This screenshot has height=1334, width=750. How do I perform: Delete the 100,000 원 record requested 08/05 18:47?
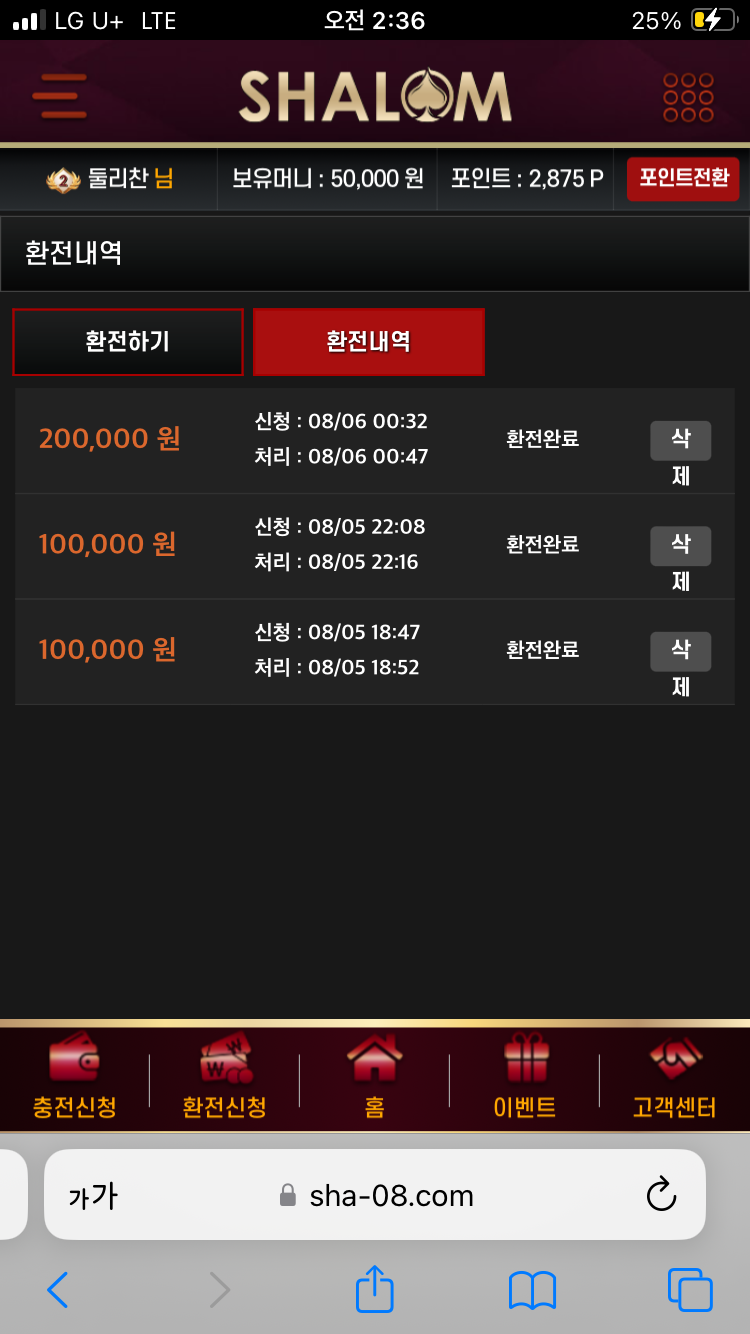coord(680,652)
